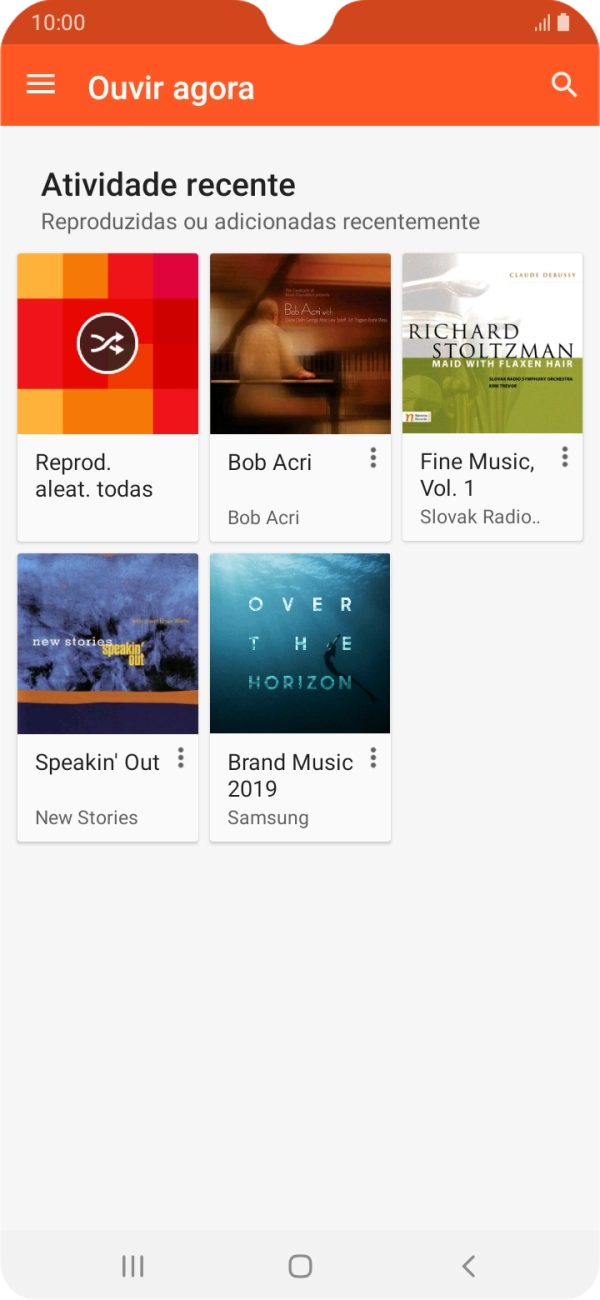Open options menu for Bob Acri
This screenshot has width=600, height=1300.
point(373,458)
